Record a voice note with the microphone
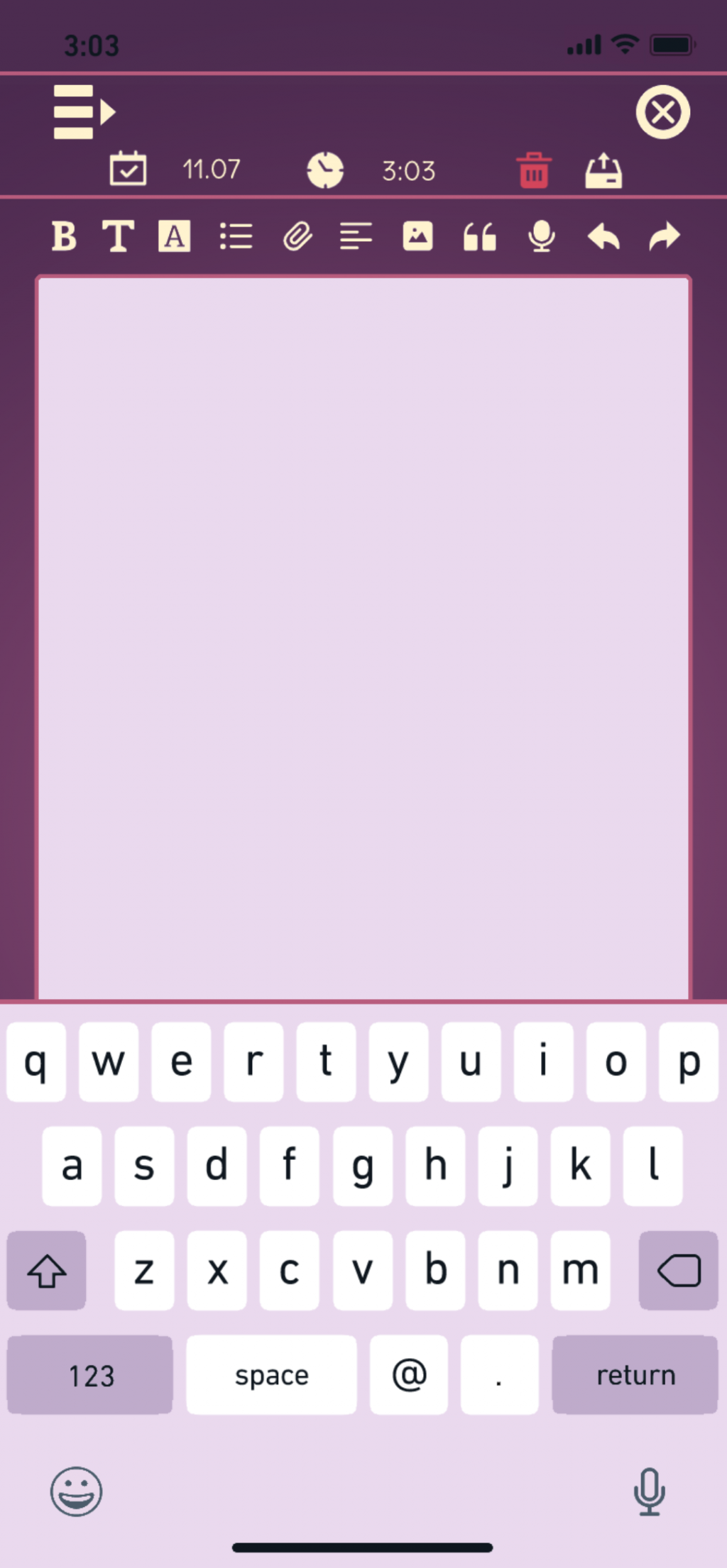Image resolution: width=727 pixels, height=1568 pixels. click(x=542, y=236)
